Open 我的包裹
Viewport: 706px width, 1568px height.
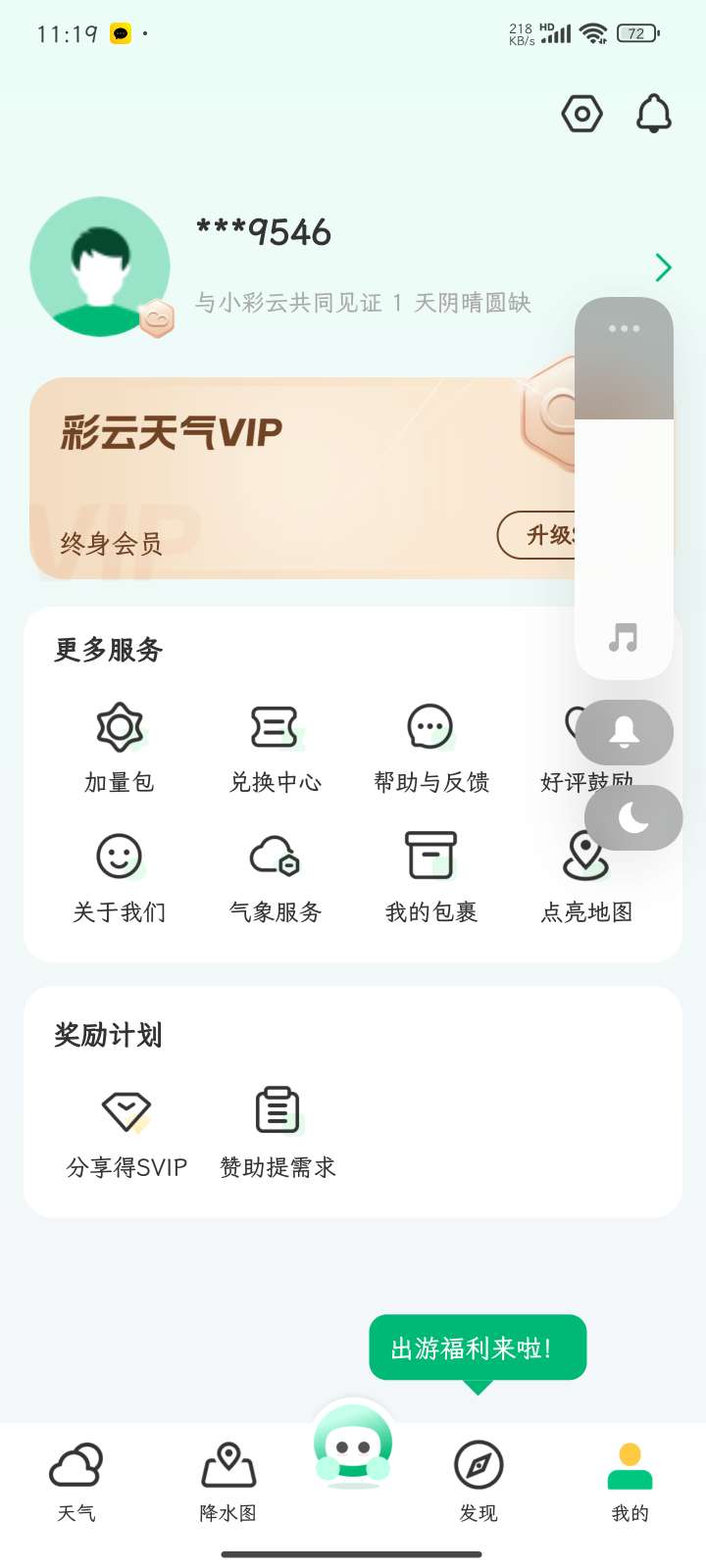[431, 877]
